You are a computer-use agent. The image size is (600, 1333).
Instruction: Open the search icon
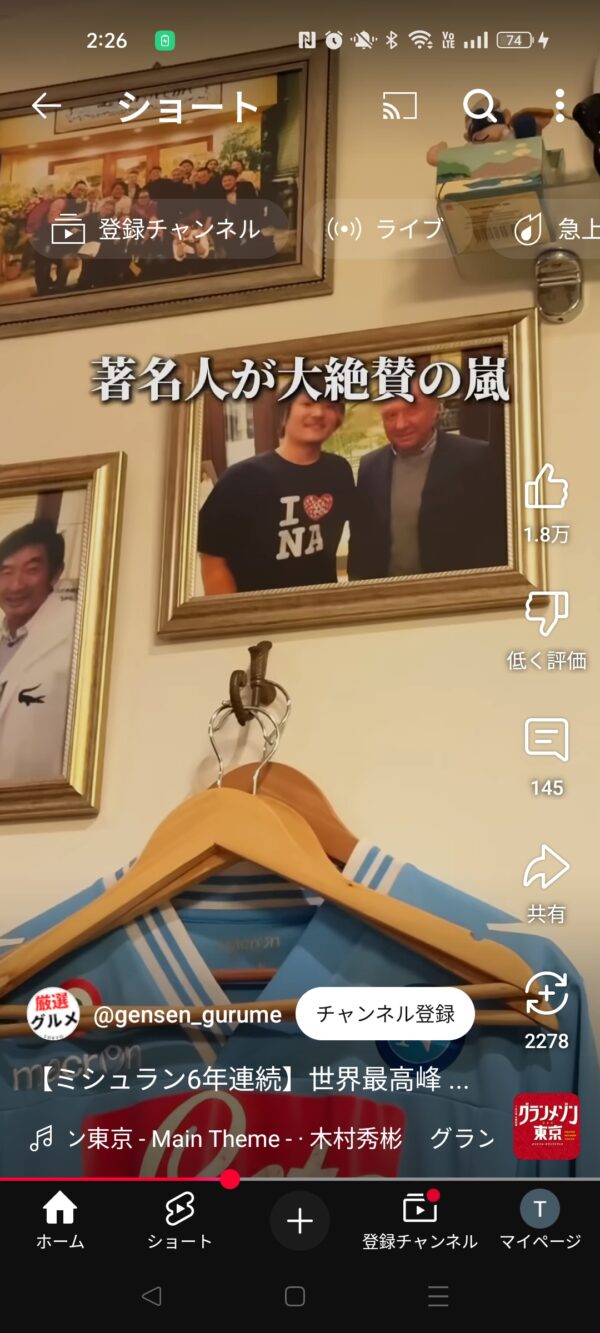click(x=480, y=106)
